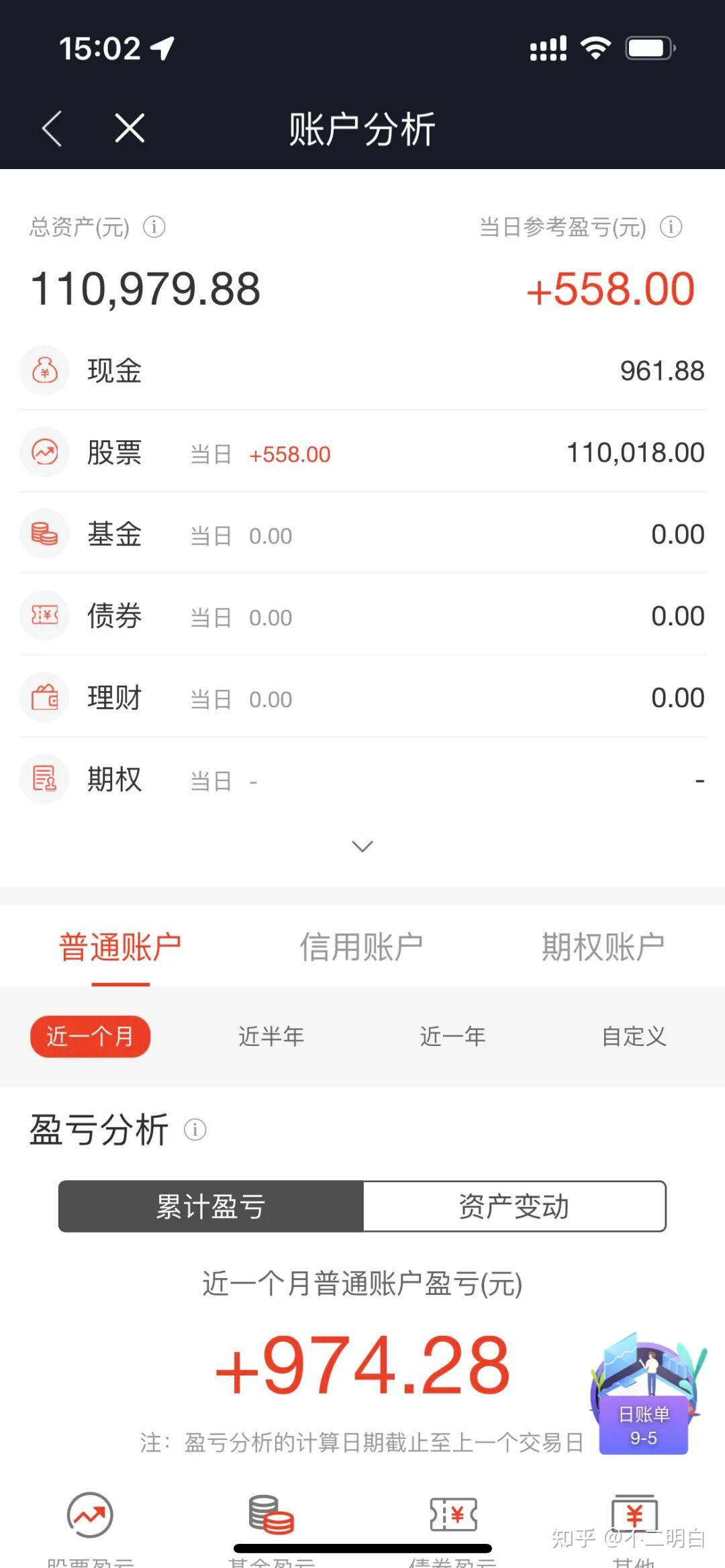Enable the 近一年 time filter
The width and height of the screenshot is (725, 1568).
click(x=452, y=1036)
